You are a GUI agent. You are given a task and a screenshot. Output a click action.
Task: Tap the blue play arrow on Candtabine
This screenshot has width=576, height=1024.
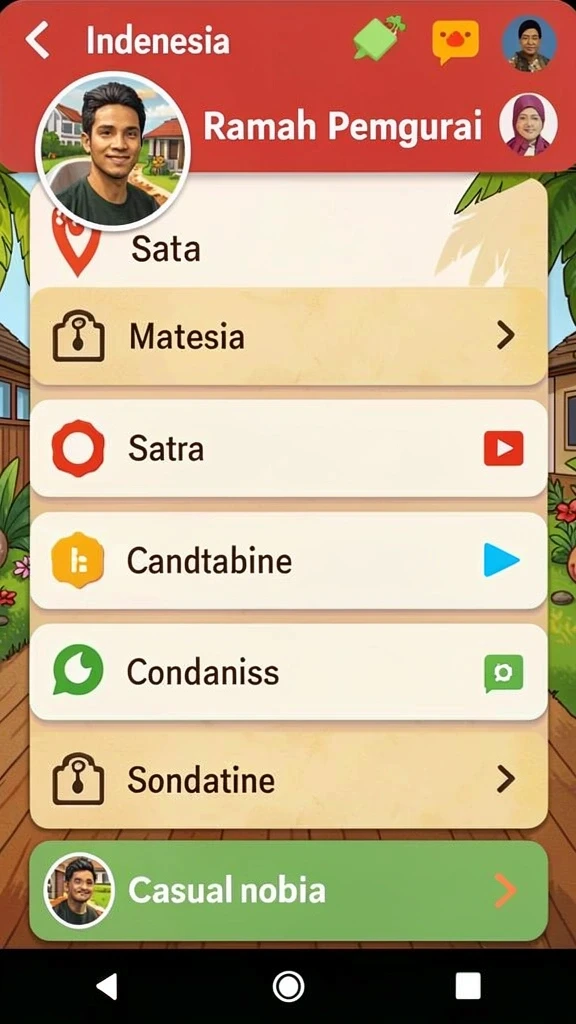(502, 561)
